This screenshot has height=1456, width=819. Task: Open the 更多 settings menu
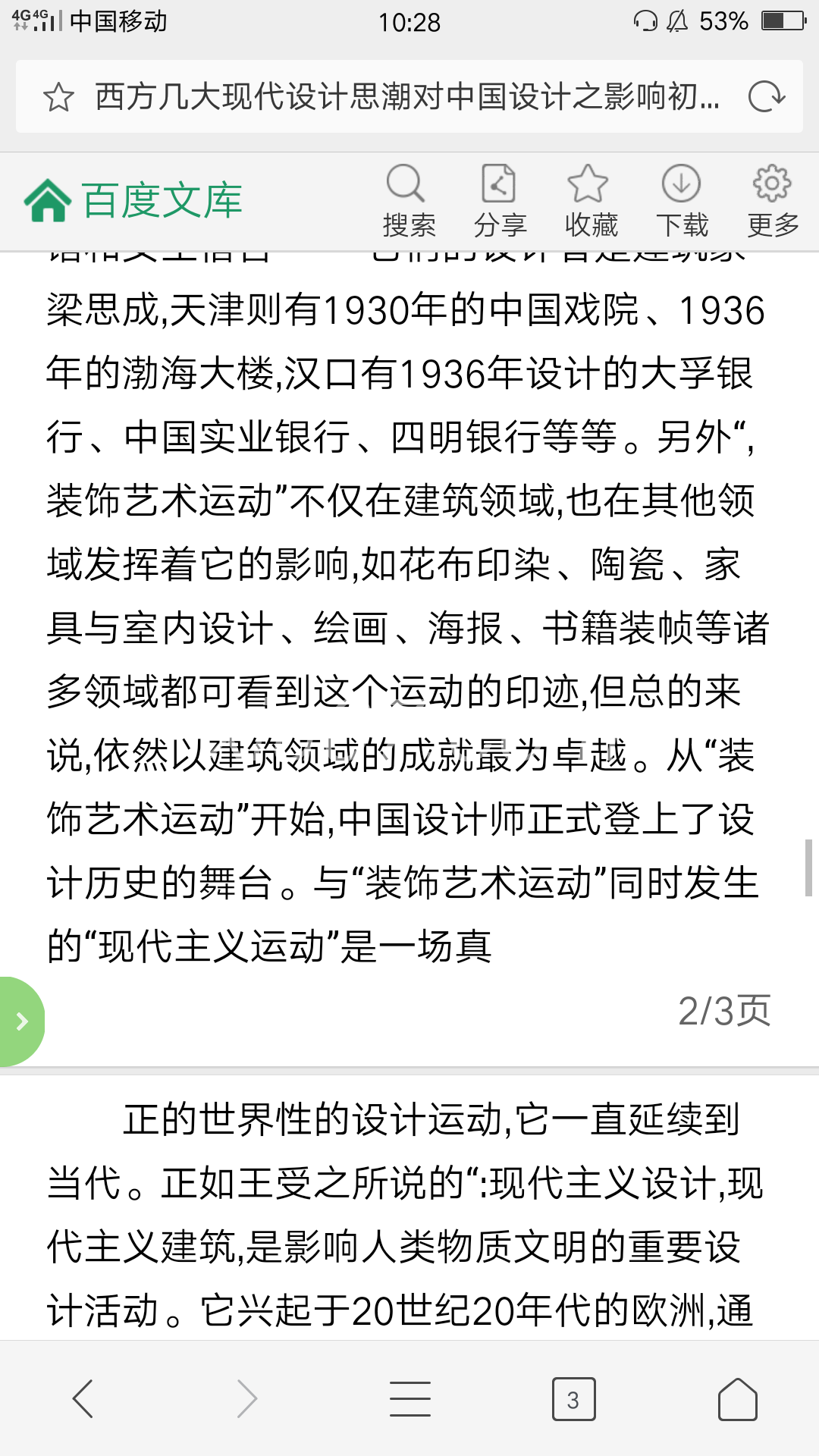click(773, 201)
